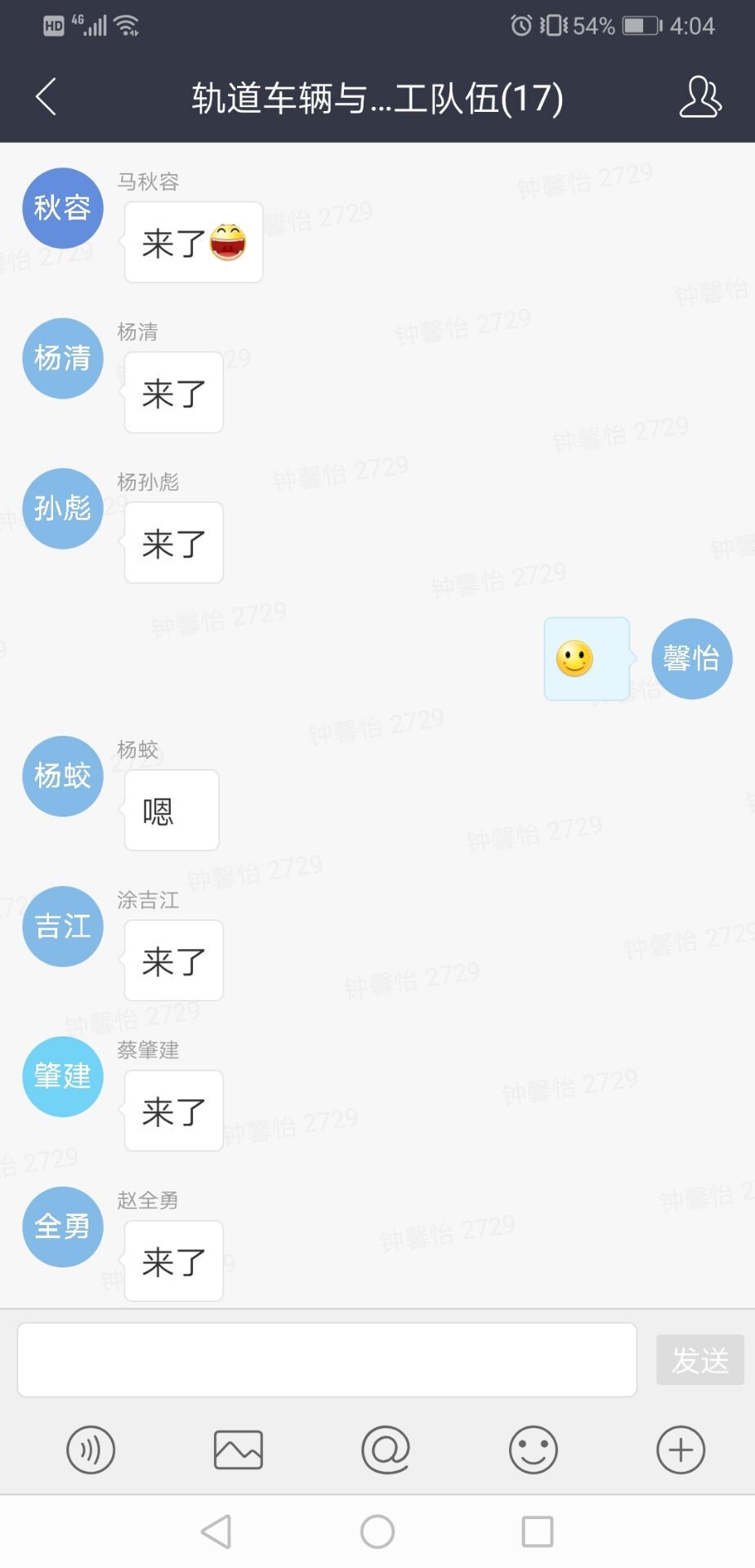Open voice message option
The image size is (755, 1568).
pos(91,1450)
